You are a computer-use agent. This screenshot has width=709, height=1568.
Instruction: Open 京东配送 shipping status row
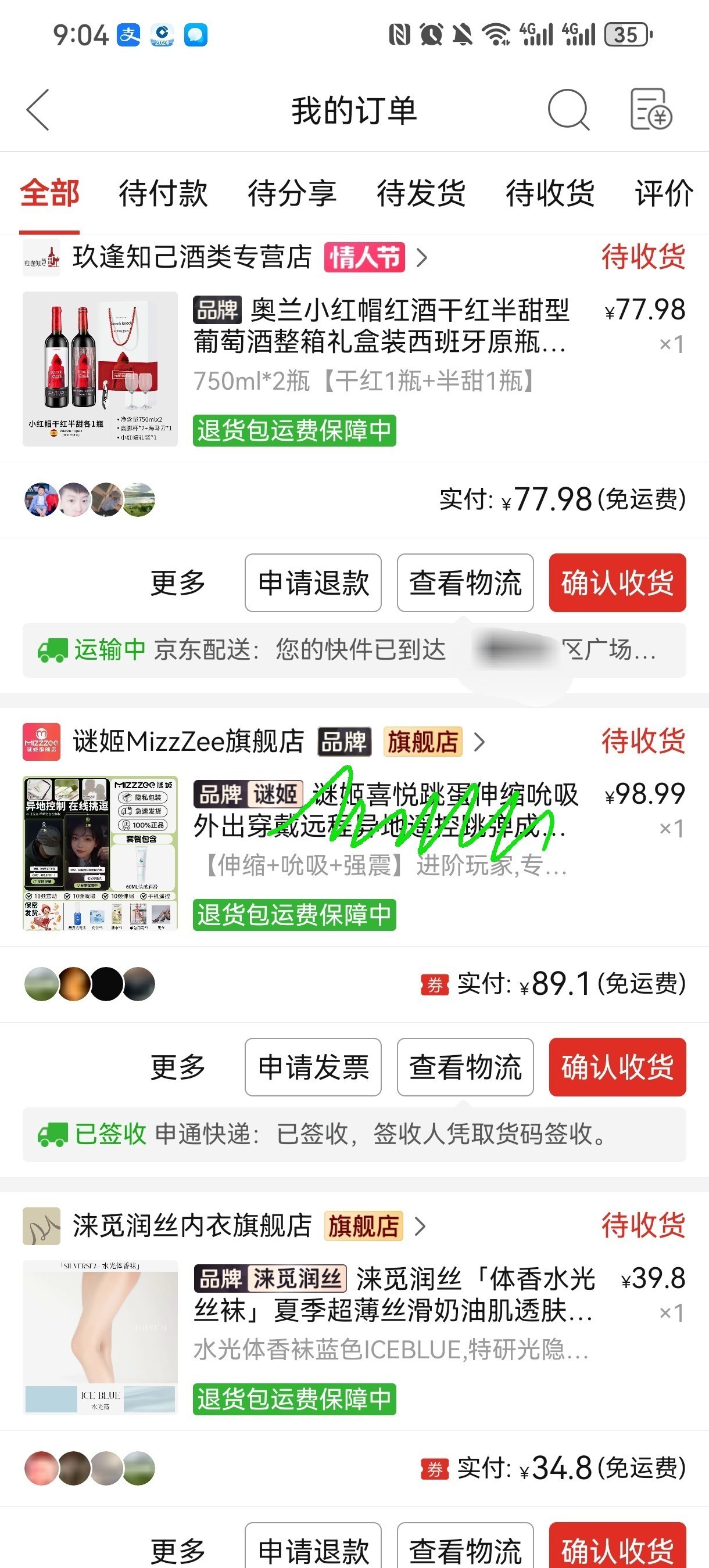pyautogui.click(x=354, y=650)
